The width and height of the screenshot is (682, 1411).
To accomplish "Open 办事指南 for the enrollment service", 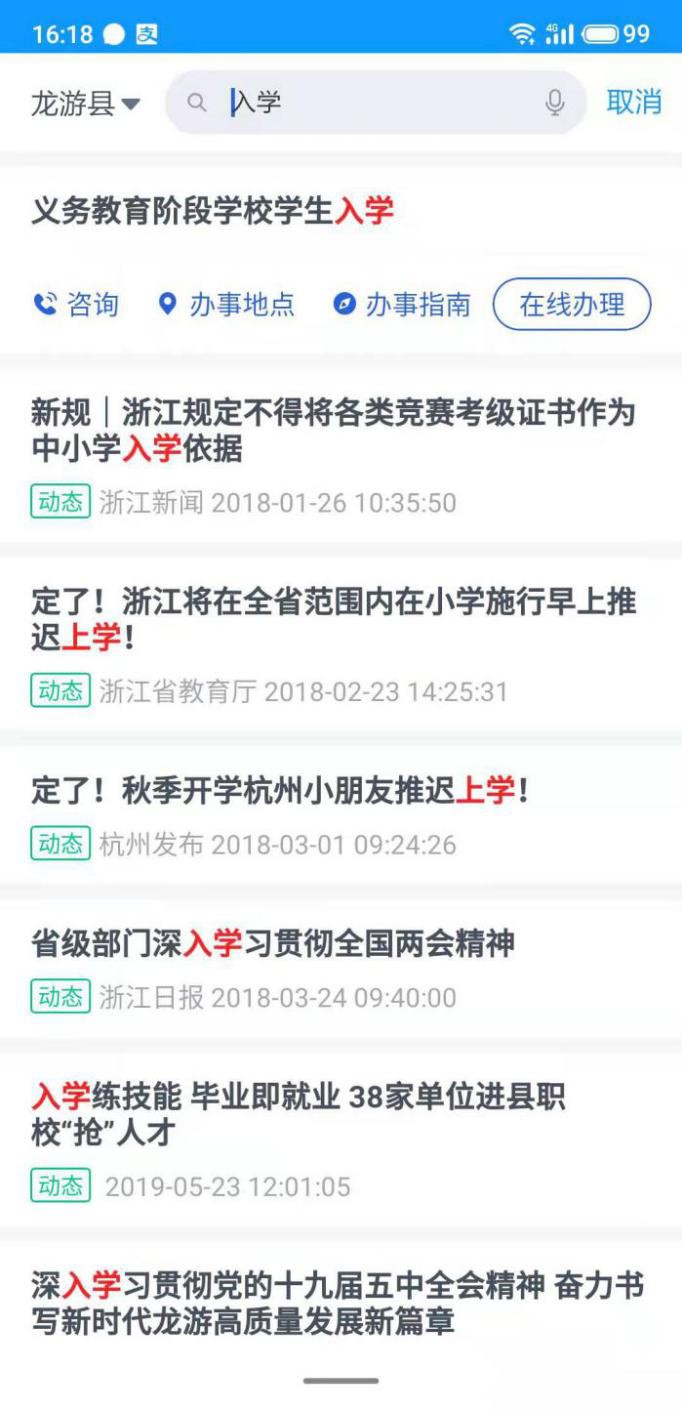I will 402,304.
